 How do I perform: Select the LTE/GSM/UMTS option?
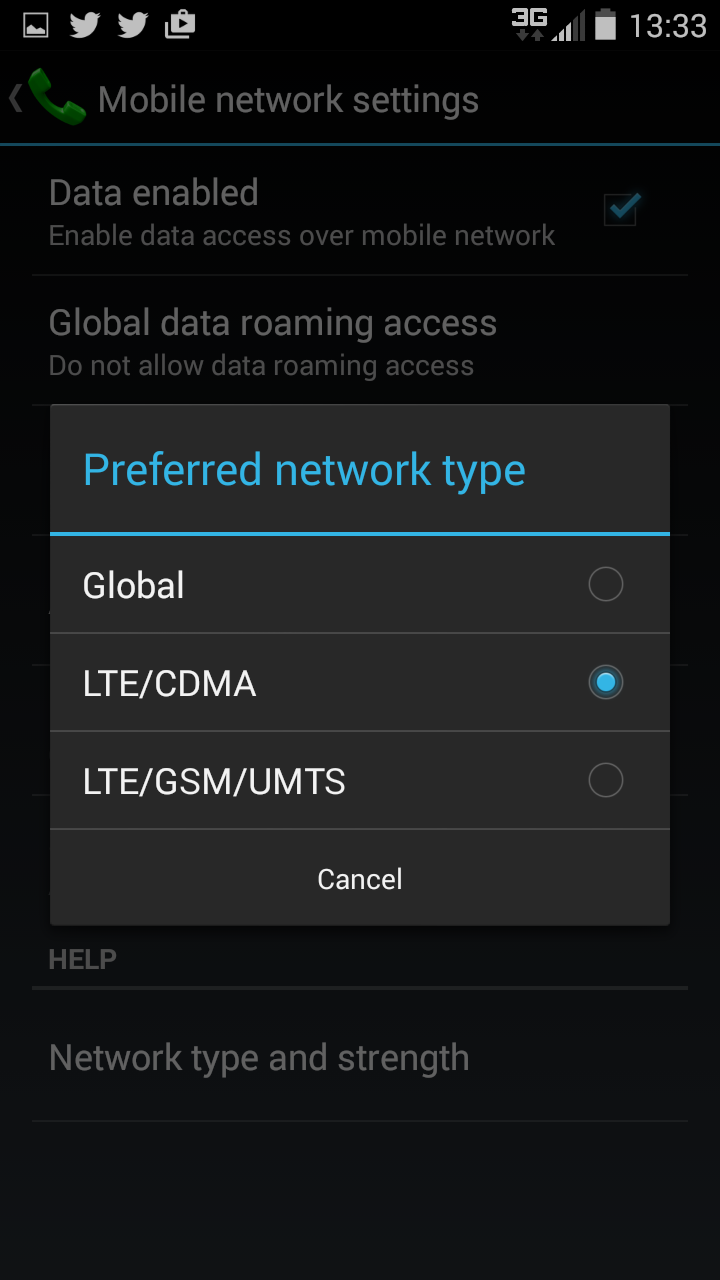click(360, 780)
